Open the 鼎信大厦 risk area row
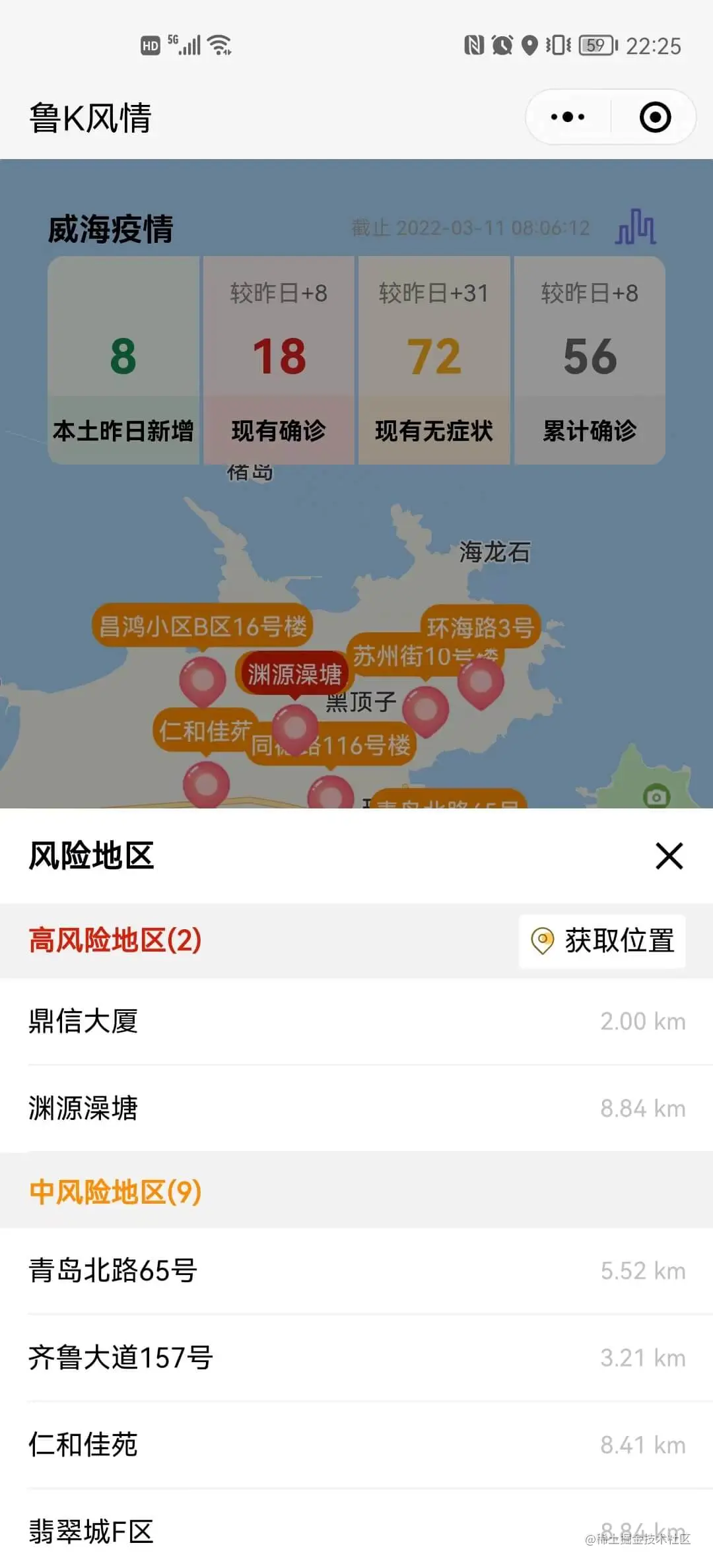The height and width of the screenshot is (1568, 713). [356, 1021]
